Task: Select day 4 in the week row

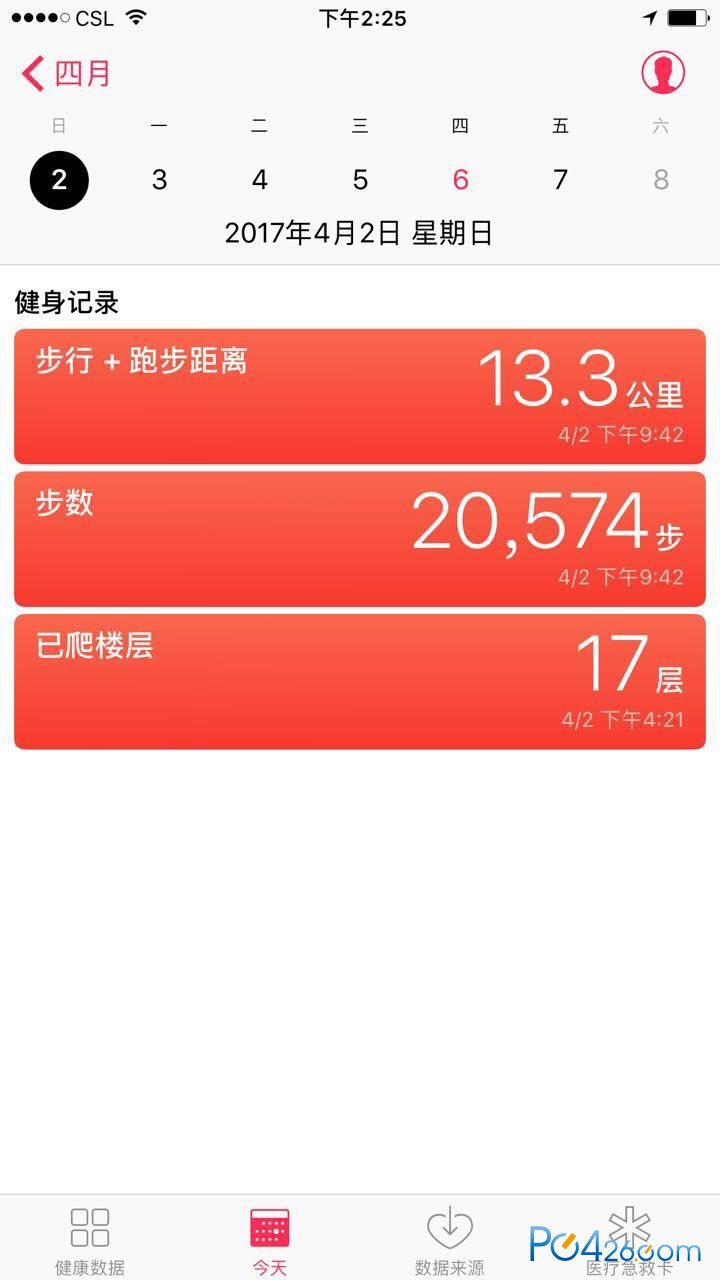Action: point(260,180)
